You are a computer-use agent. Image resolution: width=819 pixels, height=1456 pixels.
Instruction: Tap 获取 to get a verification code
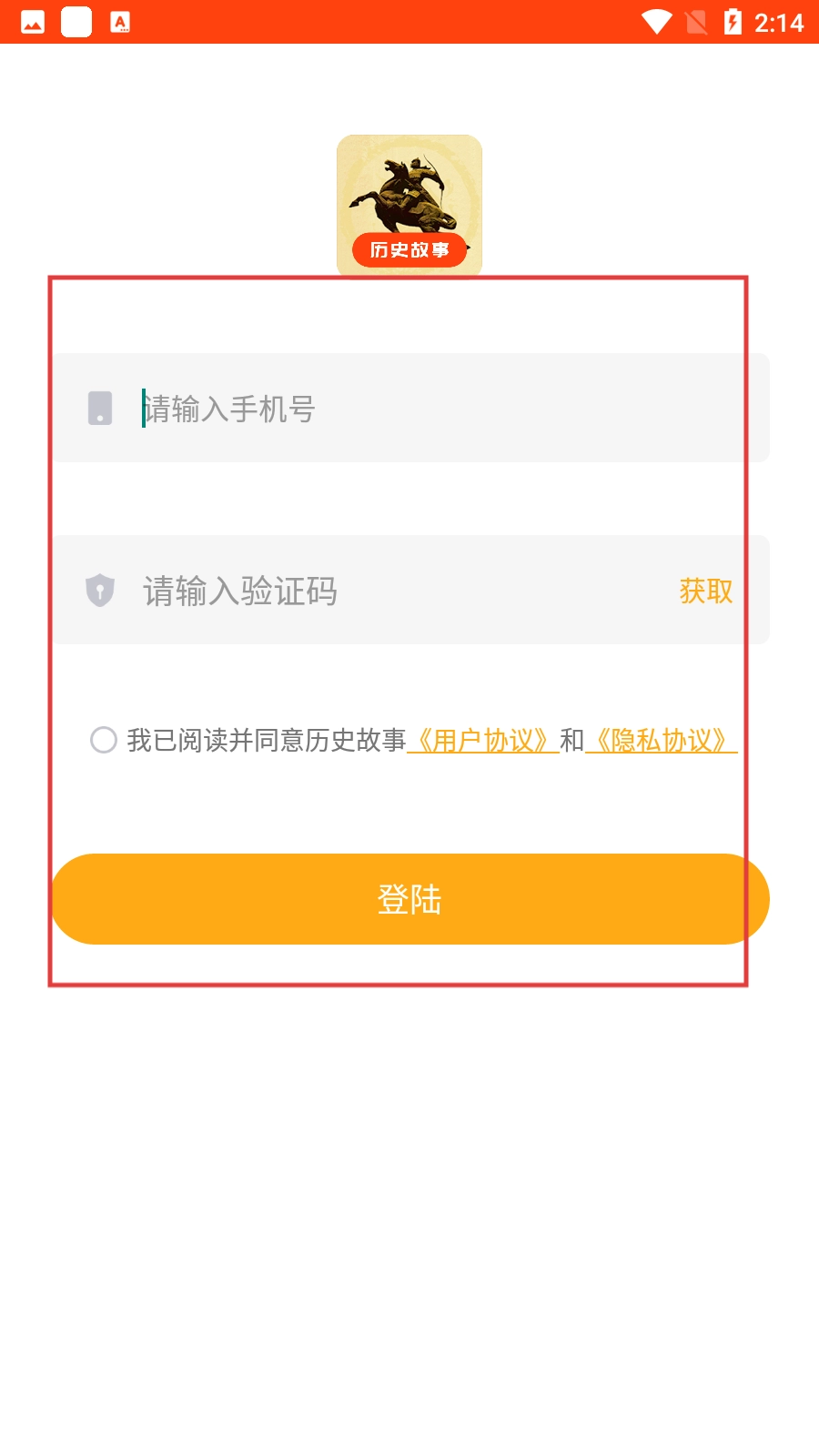click(705, 591)
